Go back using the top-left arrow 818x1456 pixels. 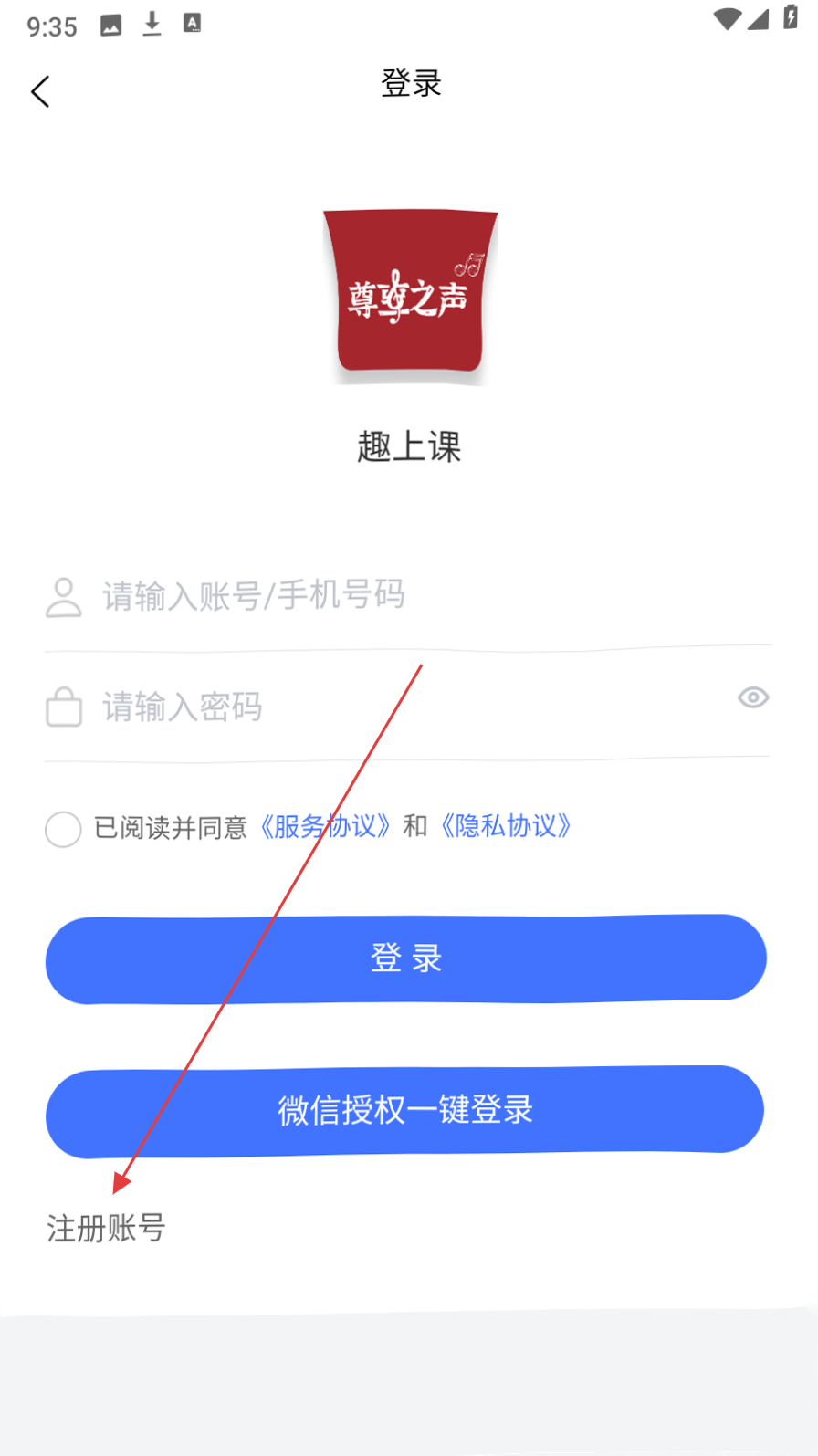(40, 91)
